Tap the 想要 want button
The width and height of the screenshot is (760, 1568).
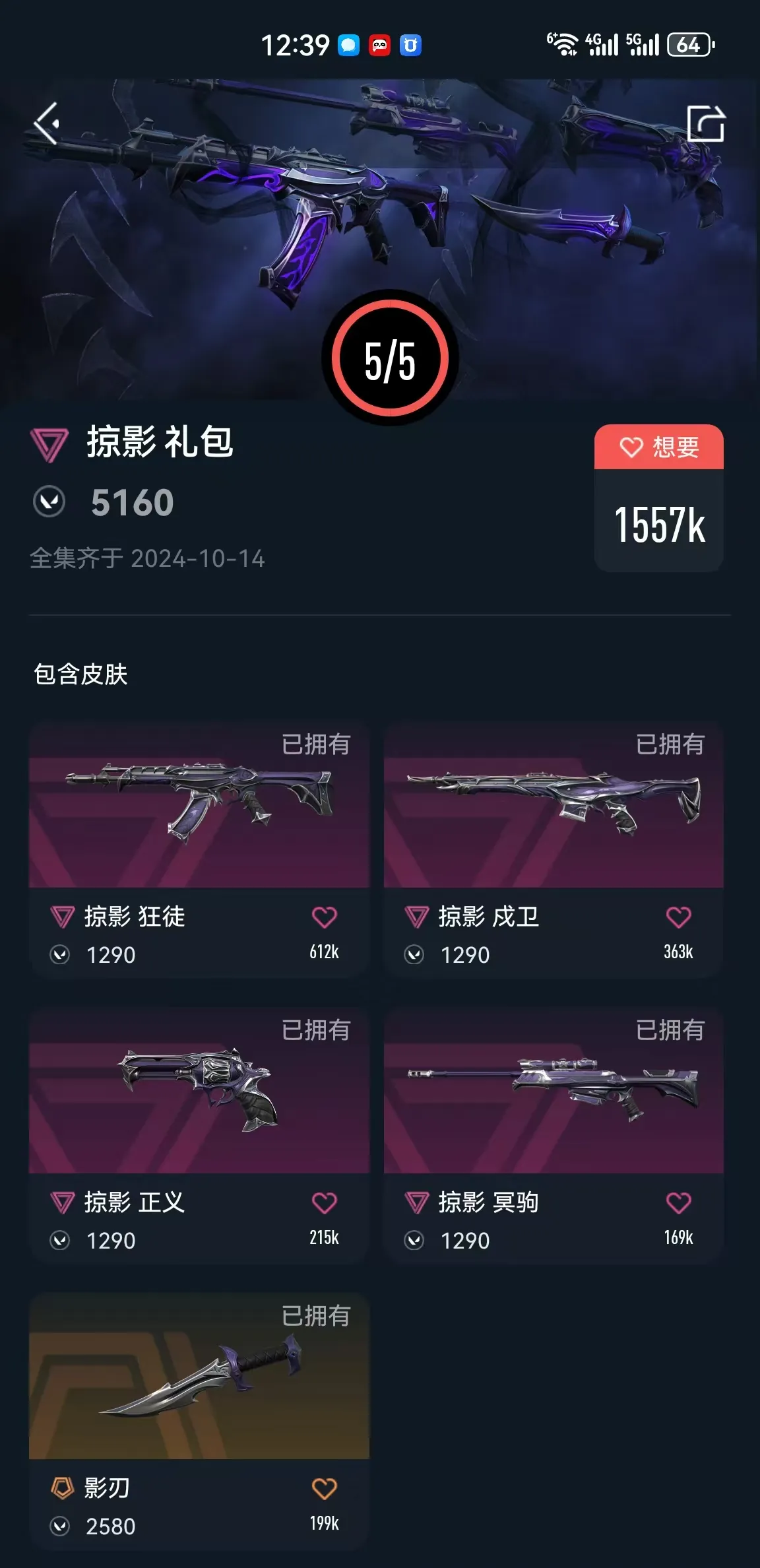(x=658, y=447)
